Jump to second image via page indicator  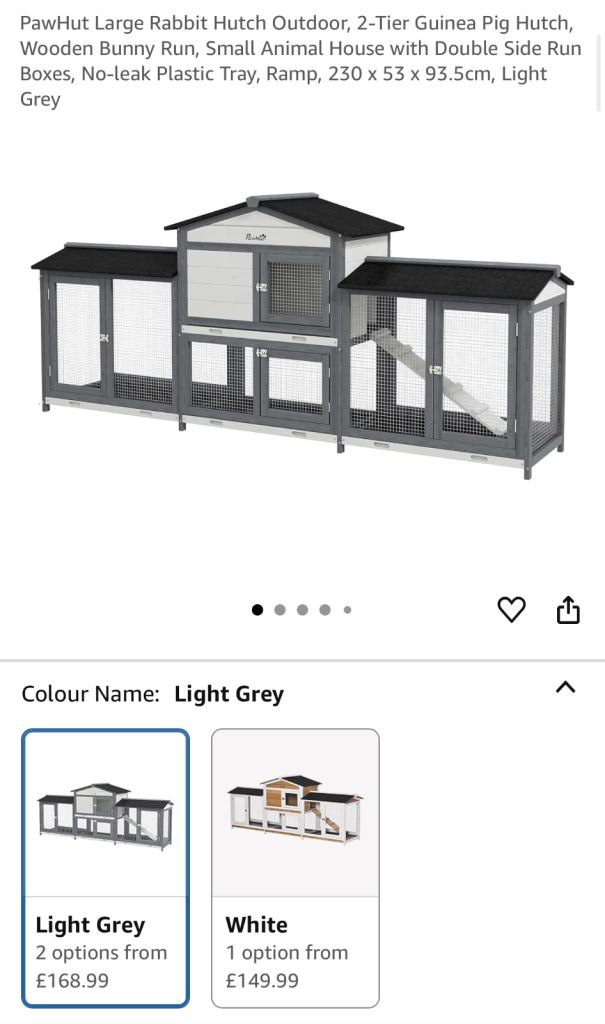click(x=280, y=609)
